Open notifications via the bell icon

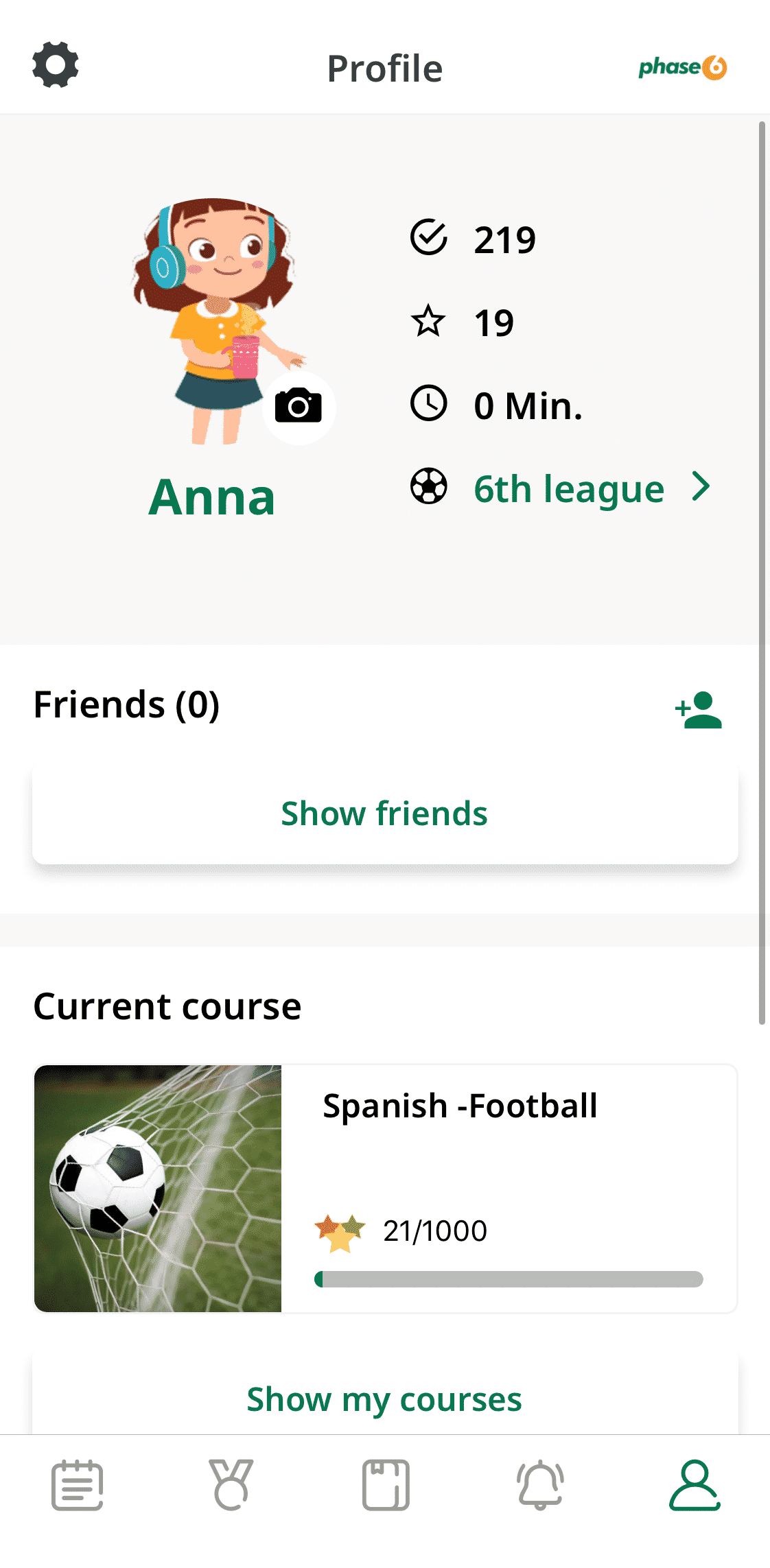(539, 1484)
